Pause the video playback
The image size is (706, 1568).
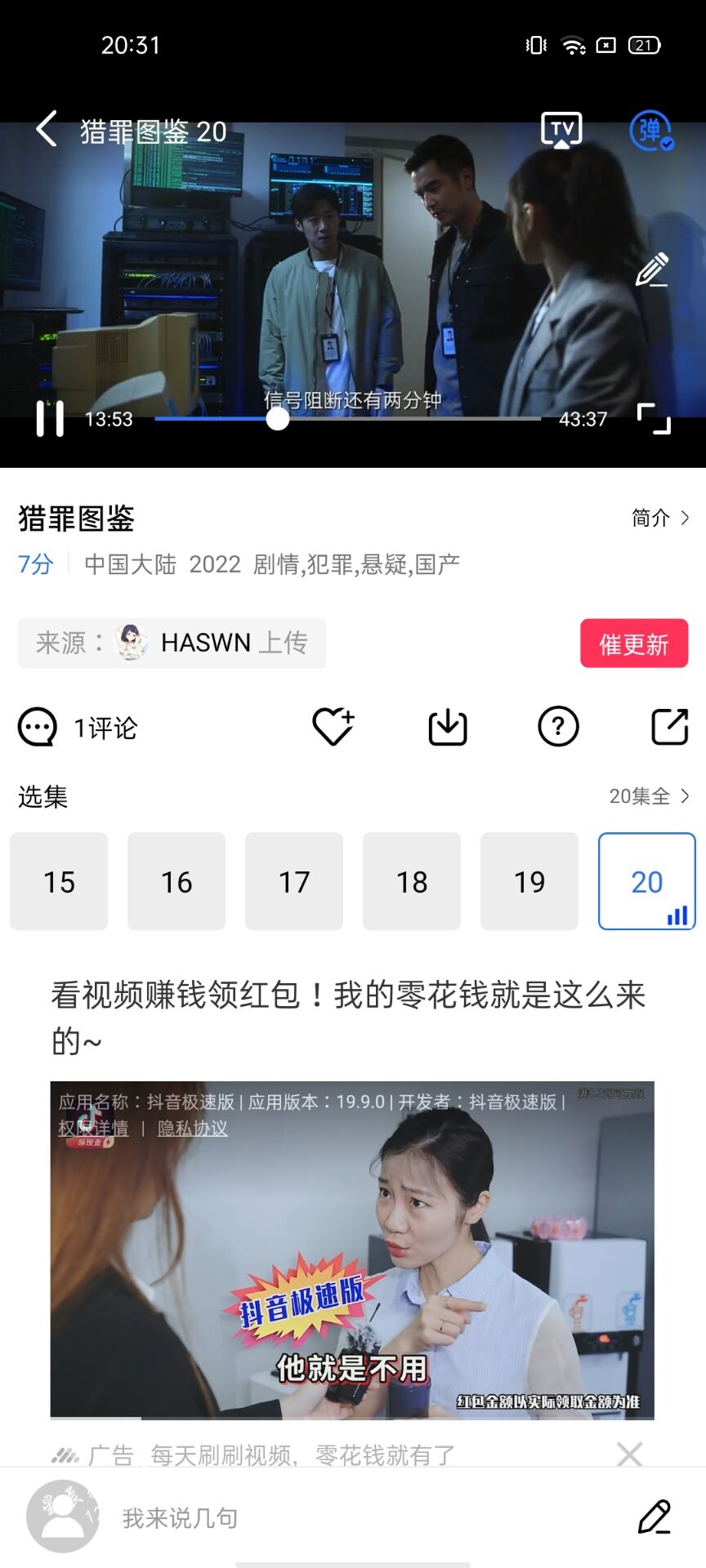point(50,419)
